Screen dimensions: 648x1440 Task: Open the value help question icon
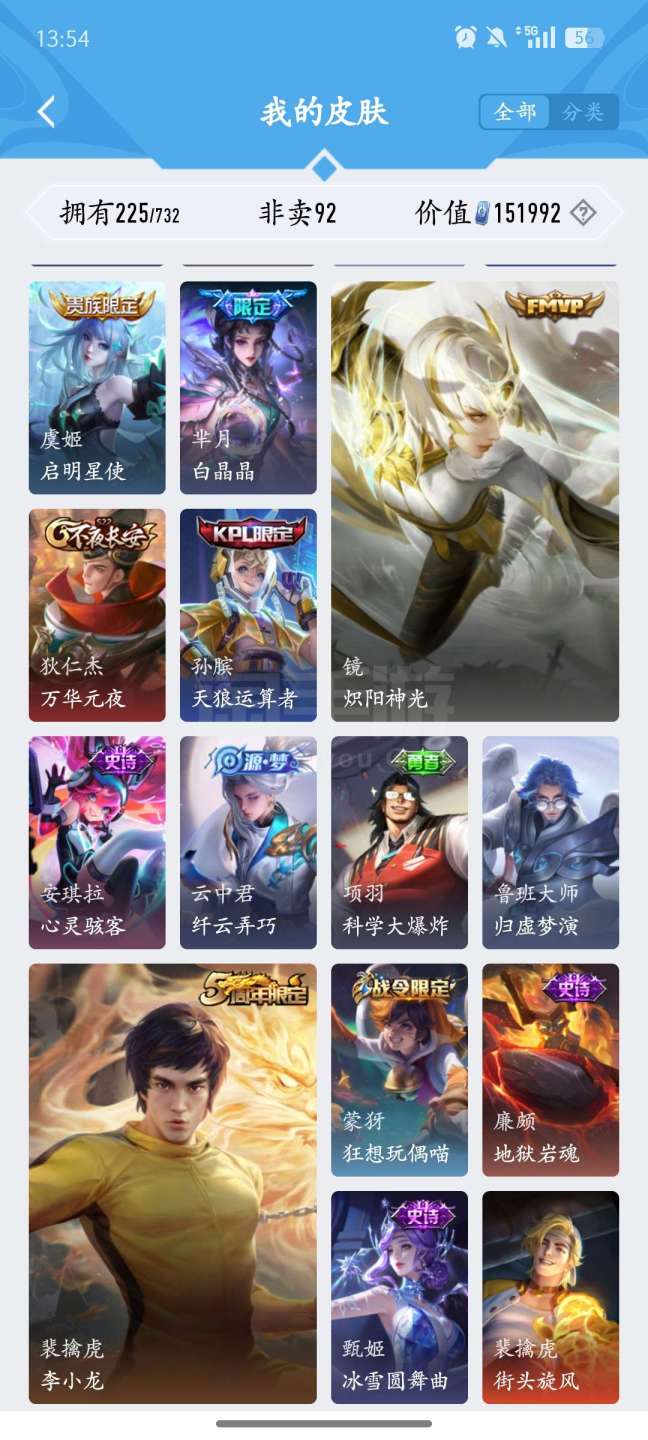[x=583, y=212]
